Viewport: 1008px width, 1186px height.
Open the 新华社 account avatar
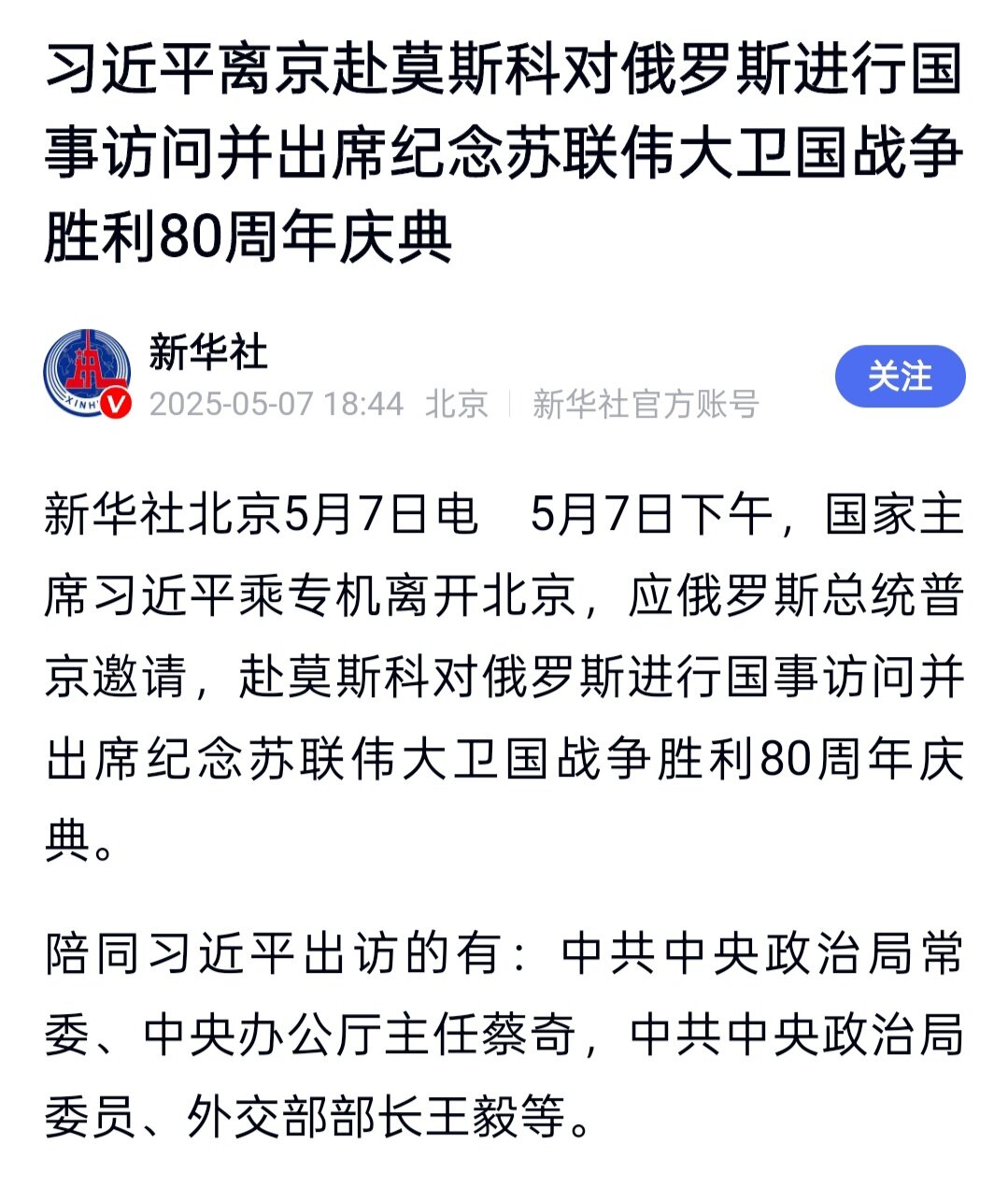(x=88, y=374)
